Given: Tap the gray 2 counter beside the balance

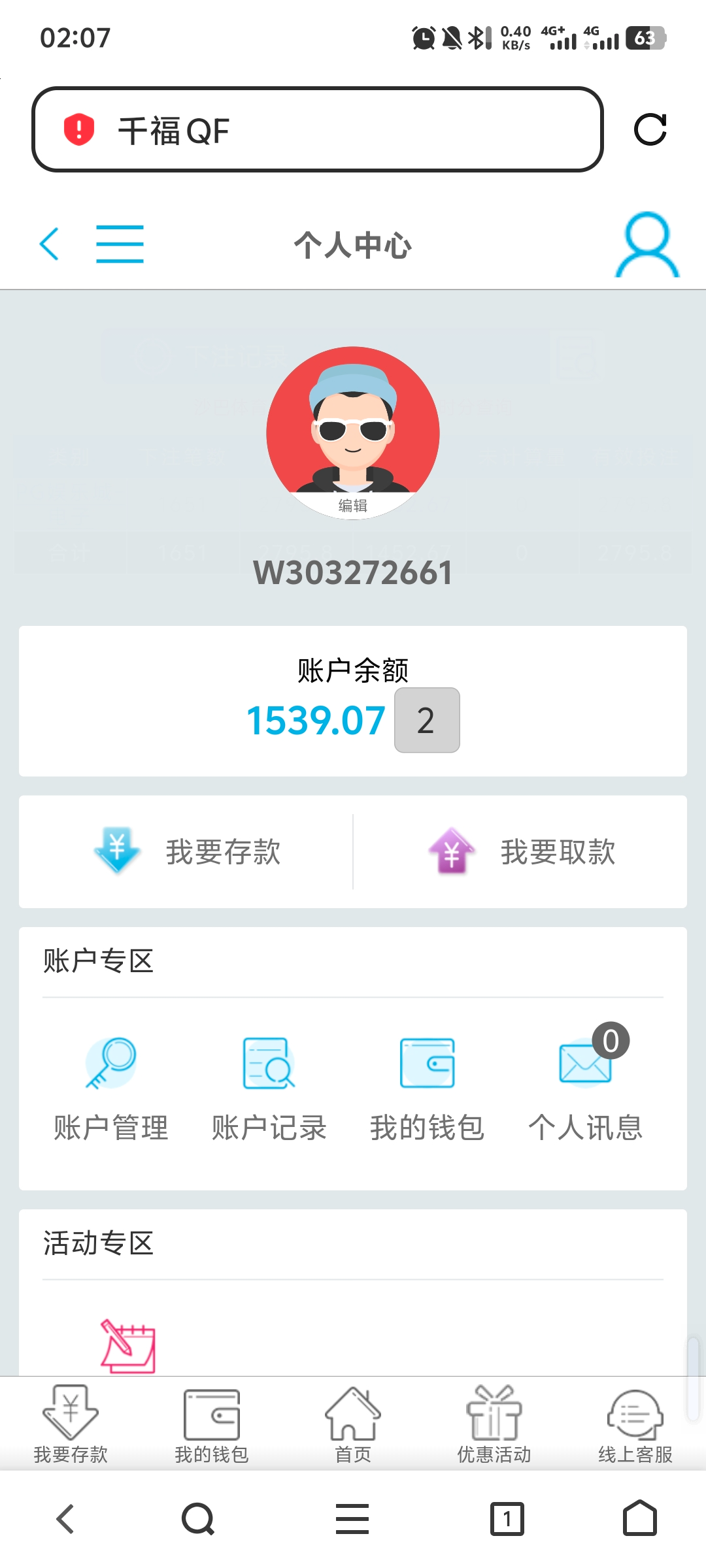Looking at the screenshot, I should pyautogui.click(x=426, y=719).
